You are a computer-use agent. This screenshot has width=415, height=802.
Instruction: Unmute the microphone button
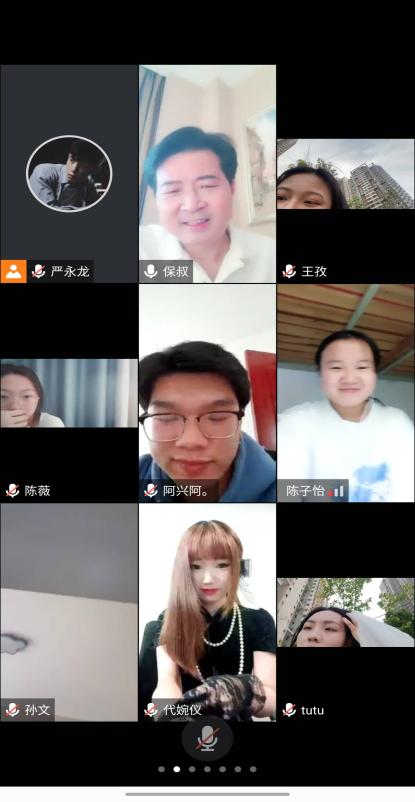tap(207, 739)
